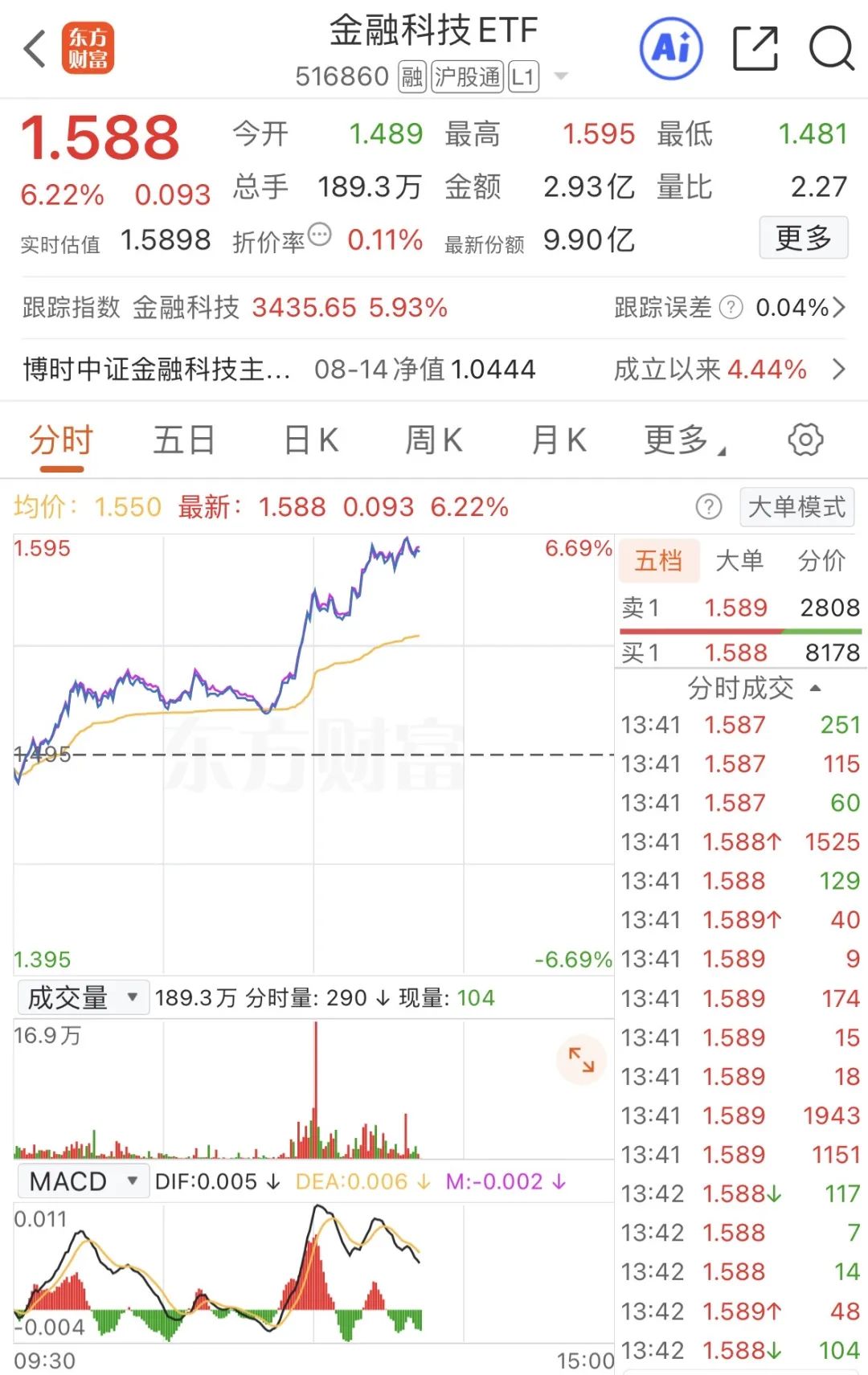Open the MACD indicator dropdown
Viewport: 868px width, 1375px height.
[82, 1181]
